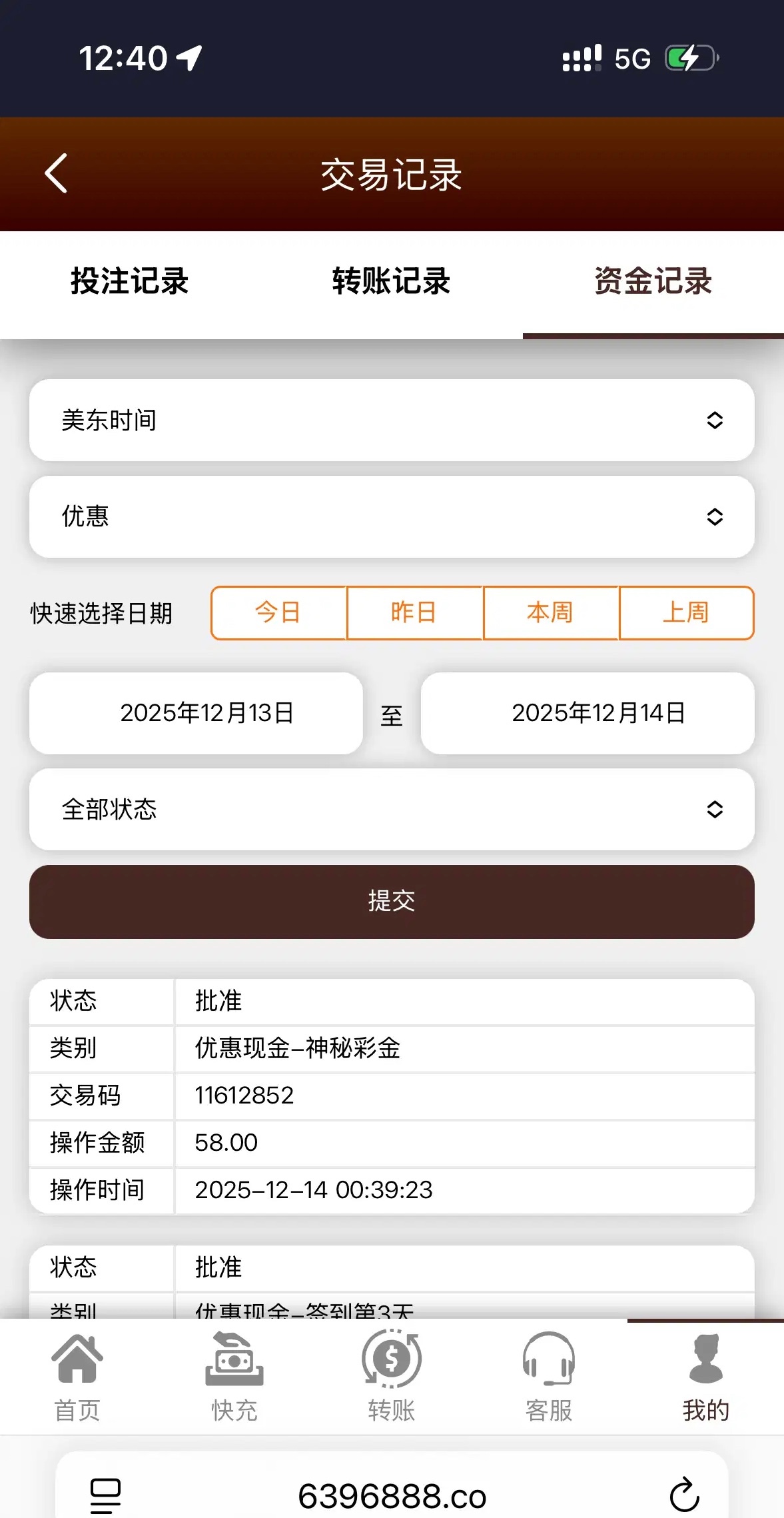The image size is (784, 1518).
Task: Select 本周 quick date range
Action: pos(550,612)
